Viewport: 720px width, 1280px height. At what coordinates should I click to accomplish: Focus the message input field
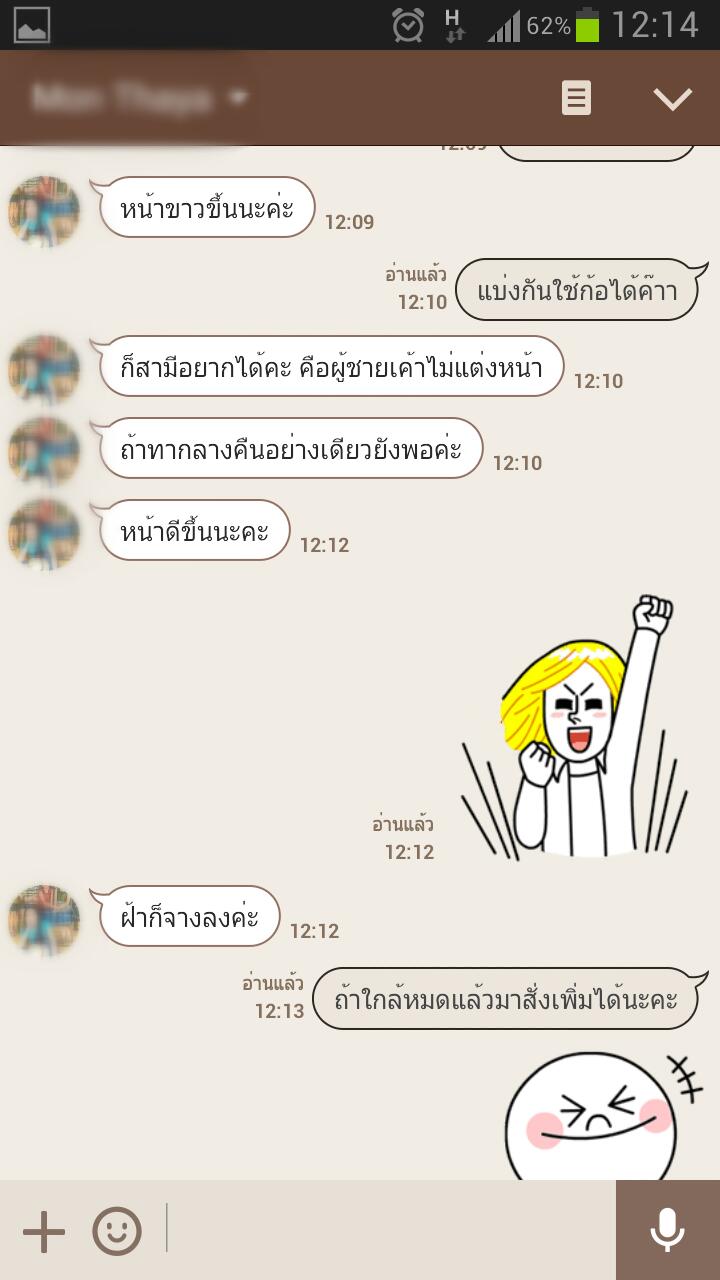tap(390, 1230)
